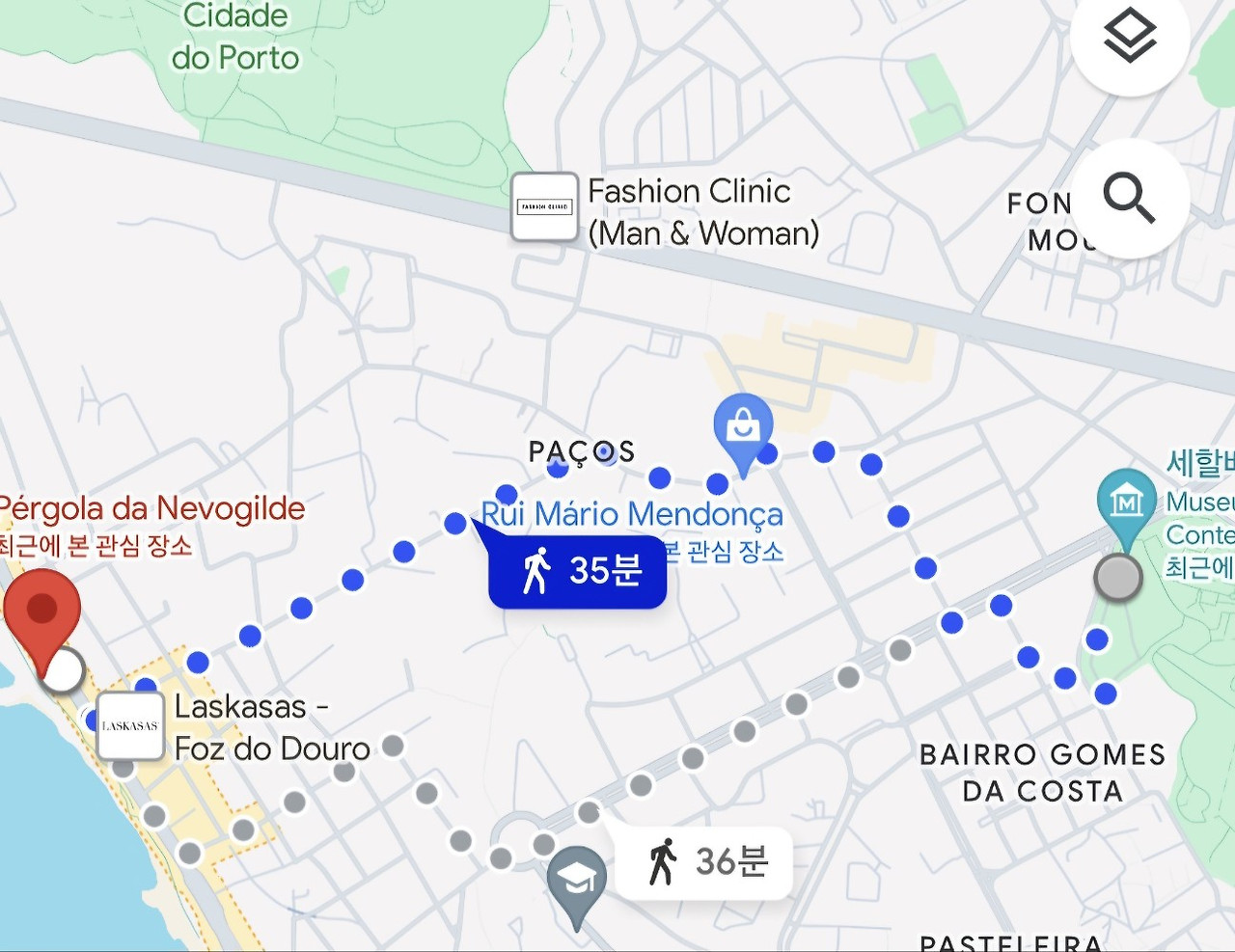
Task: Tap the search magnifier button
Action: pyautogui.click(x=1130, y=198)
